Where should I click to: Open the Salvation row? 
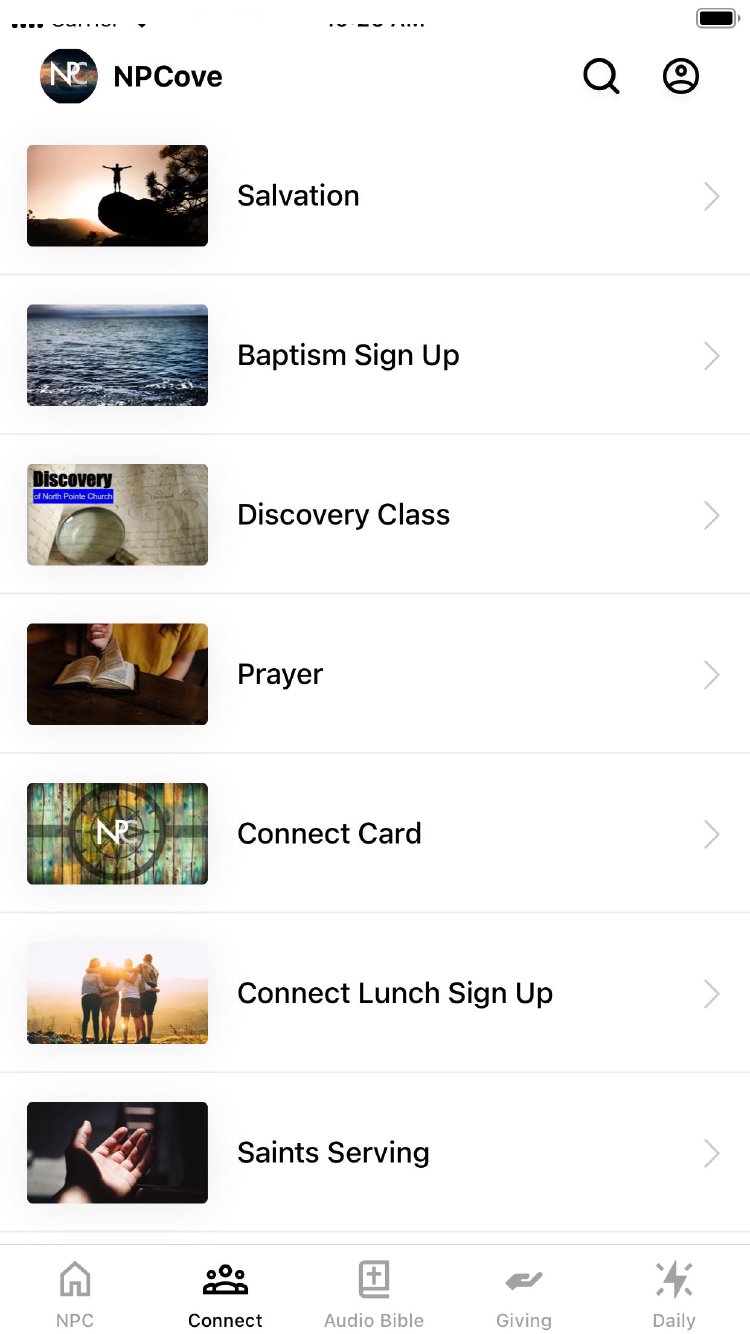click(x=374, y=196)
